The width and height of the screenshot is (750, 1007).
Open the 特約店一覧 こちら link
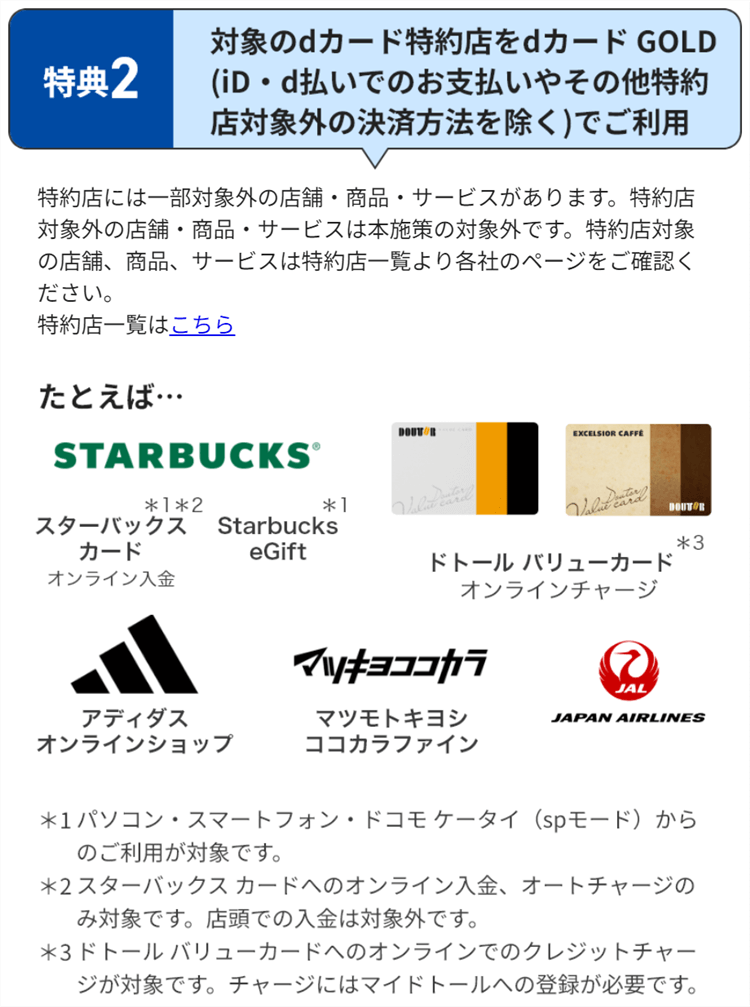pyautogui.click(x=202, y=325)
